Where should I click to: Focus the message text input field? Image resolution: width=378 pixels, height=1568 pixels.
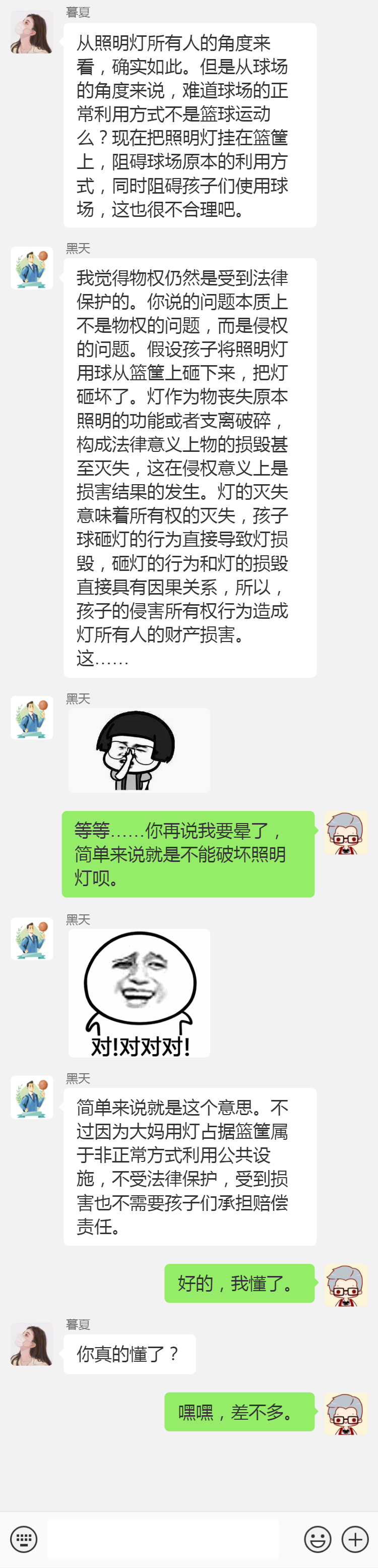click(163, 1539)
